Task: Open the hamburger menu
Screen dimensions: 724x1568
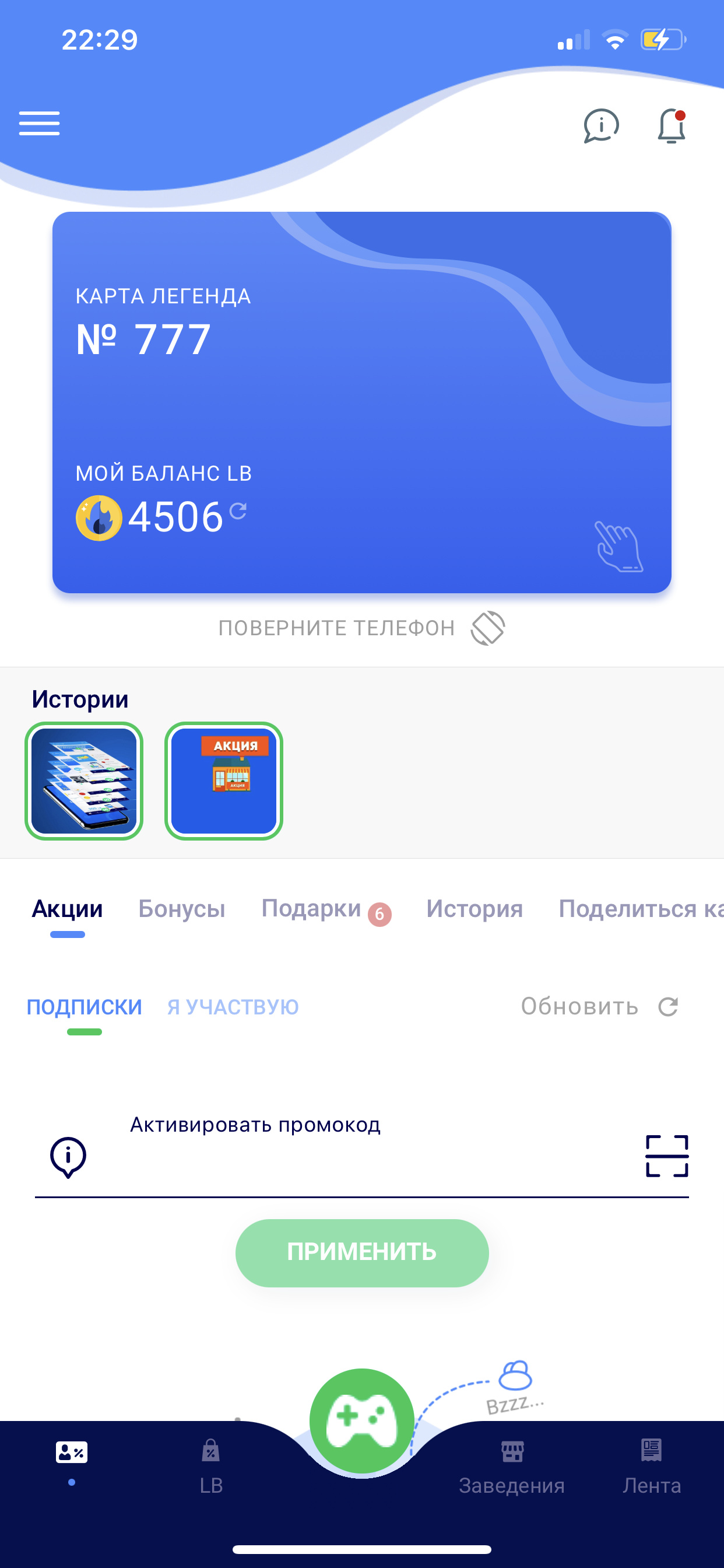Action: click(x=40, y=124)
